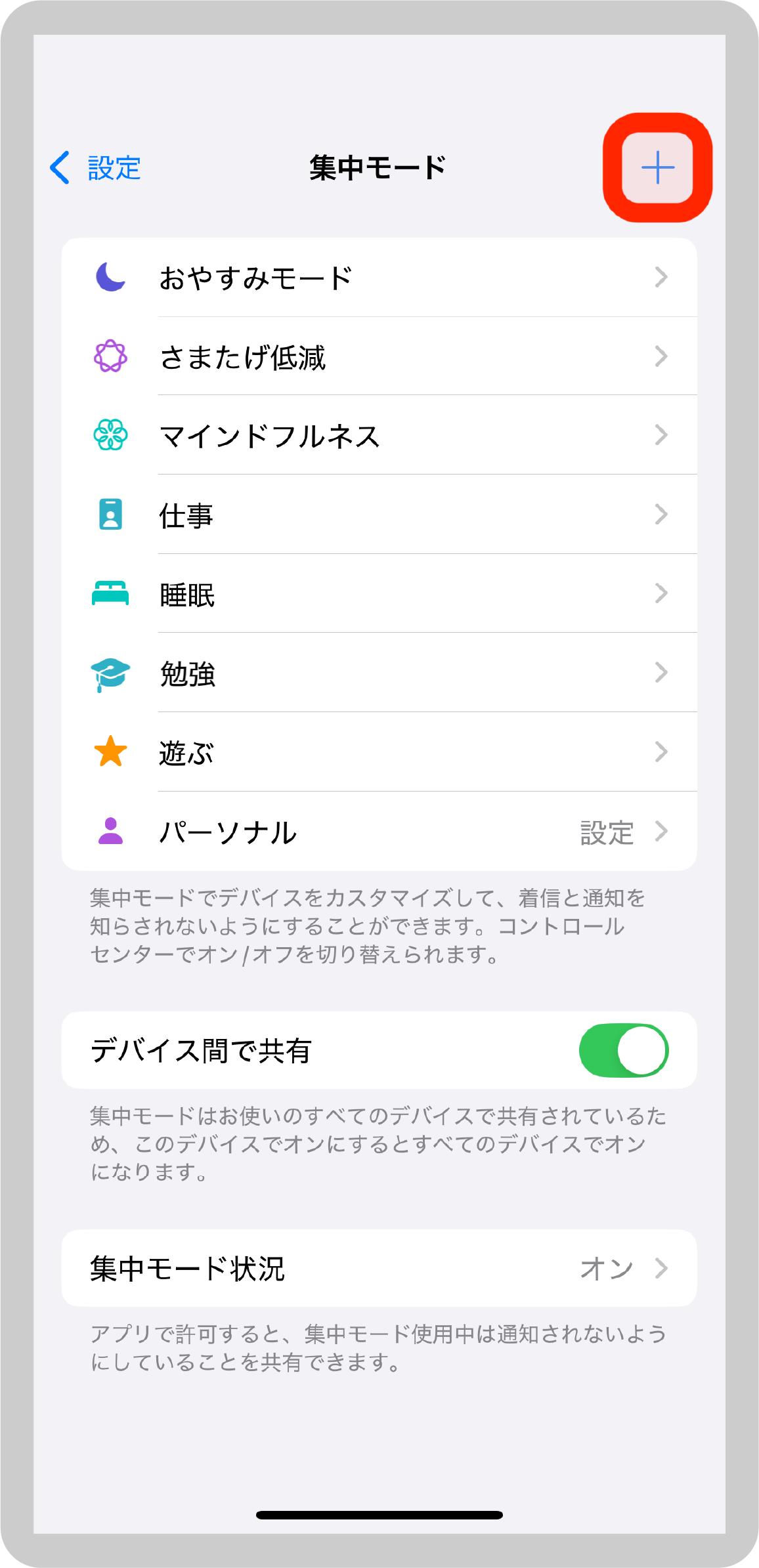Go back to 設定
Viewport: 759px width, 1568px height.
click(x=96, y=168)
